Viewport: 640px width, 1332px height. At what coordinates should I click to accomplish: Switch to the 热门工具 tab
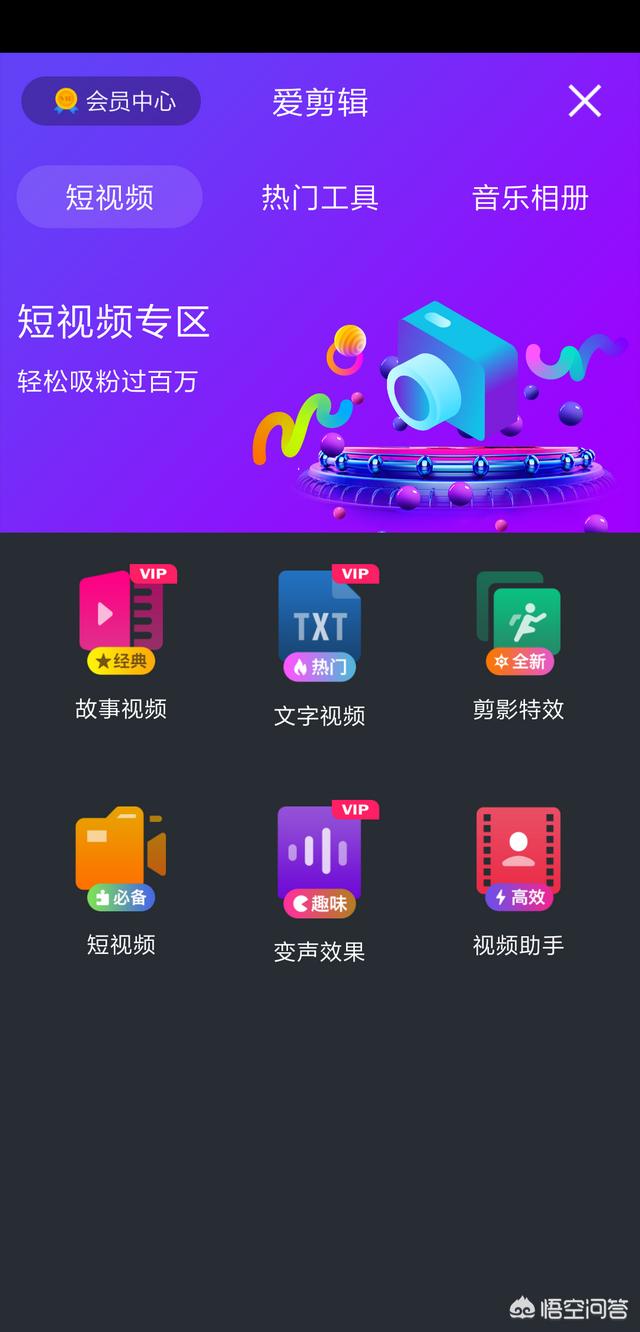coord(320,197)
